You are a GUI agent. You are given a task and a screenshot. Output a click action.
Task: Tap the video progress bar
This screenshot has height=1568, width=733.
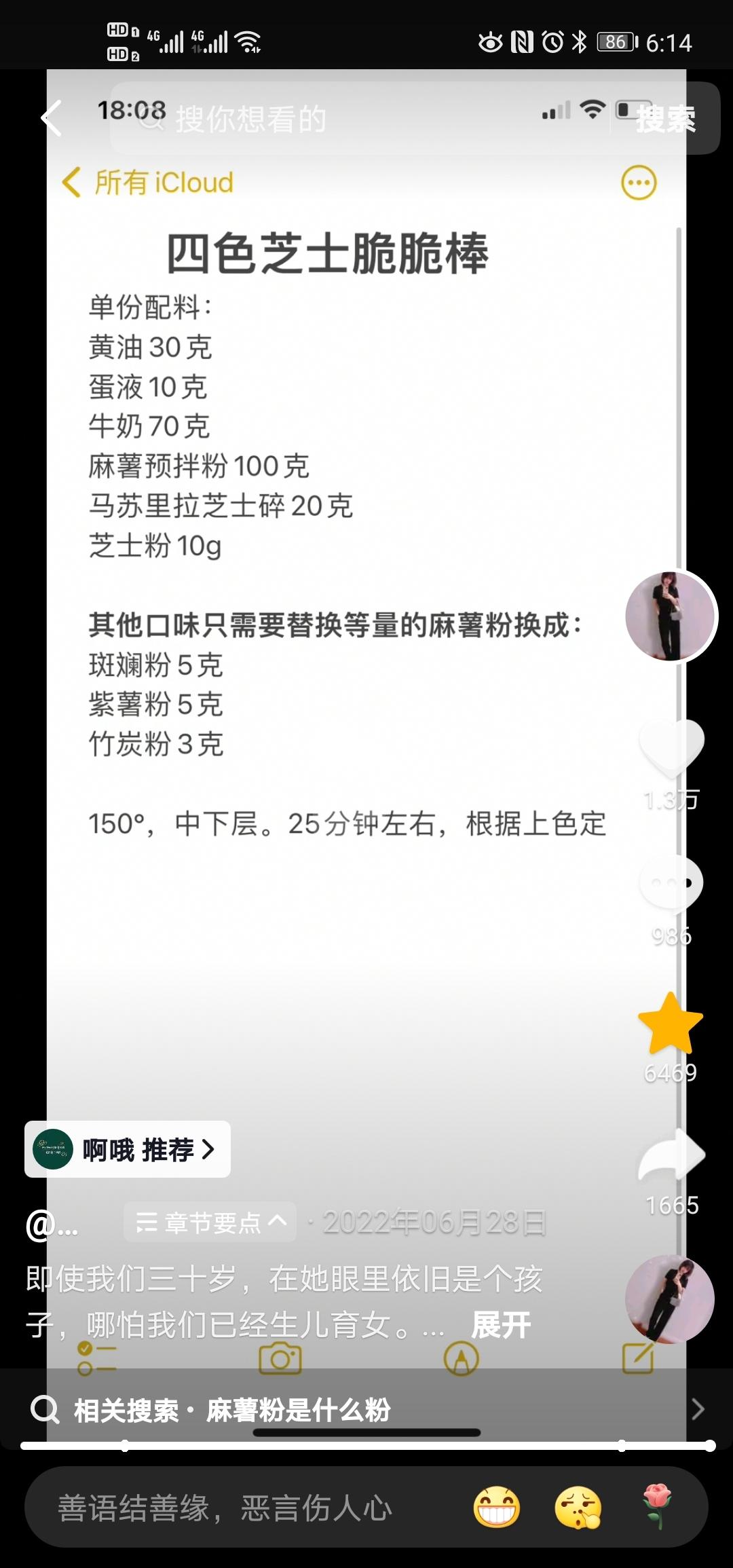point(366,1446)
